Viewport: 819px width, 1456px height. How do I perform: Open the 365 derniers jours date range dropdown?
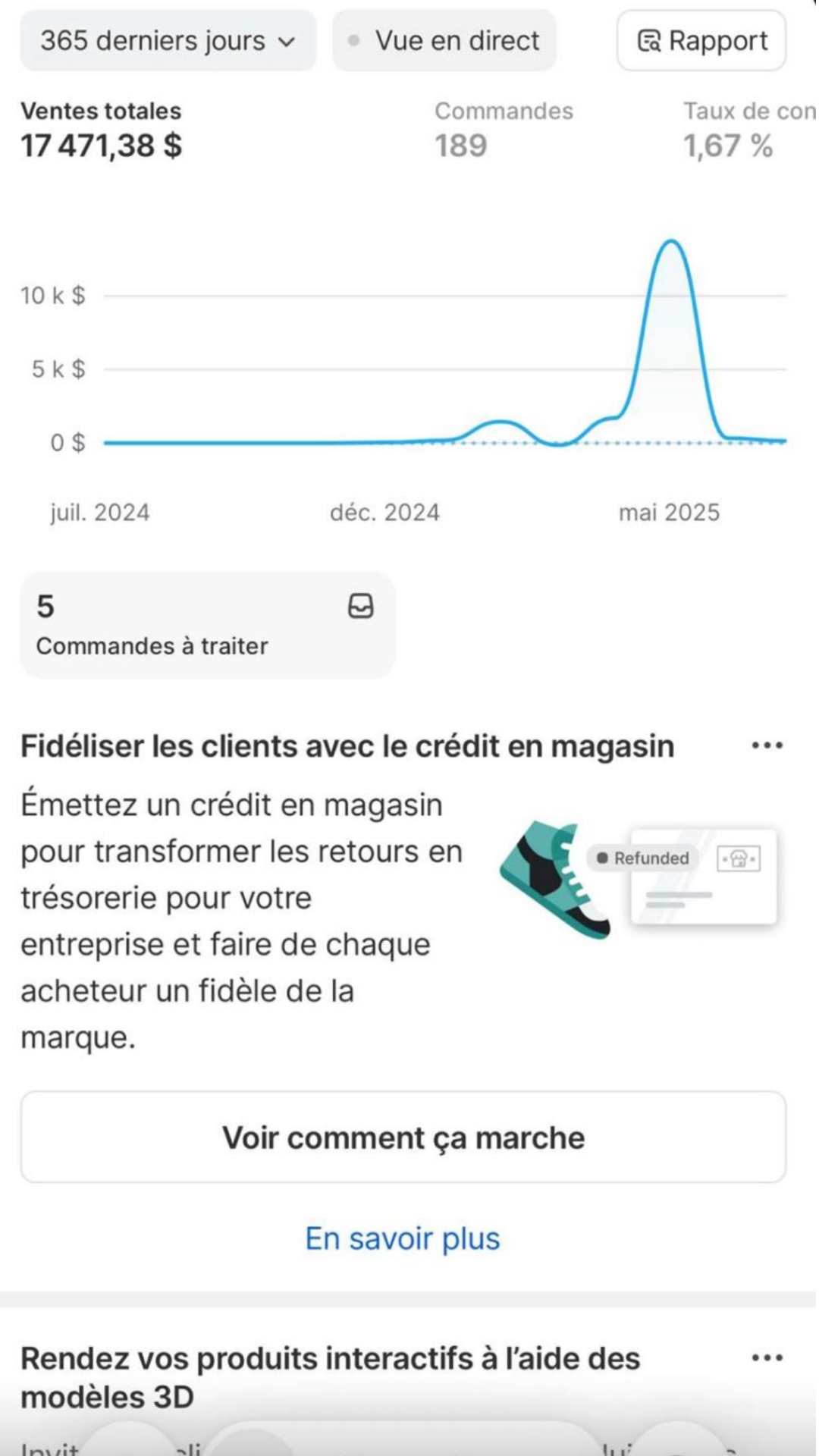click(168, 41)
